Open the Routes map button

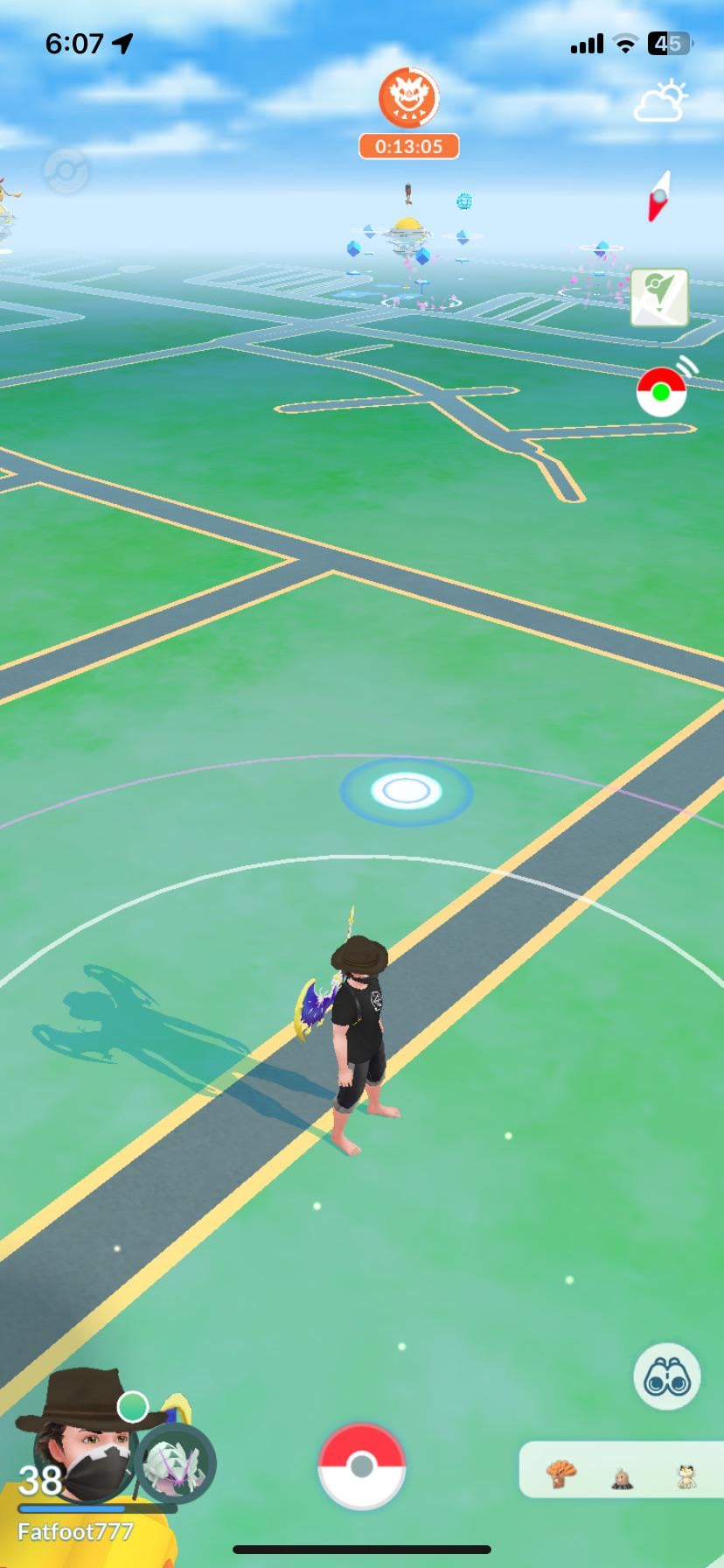(x=660, y=297)
